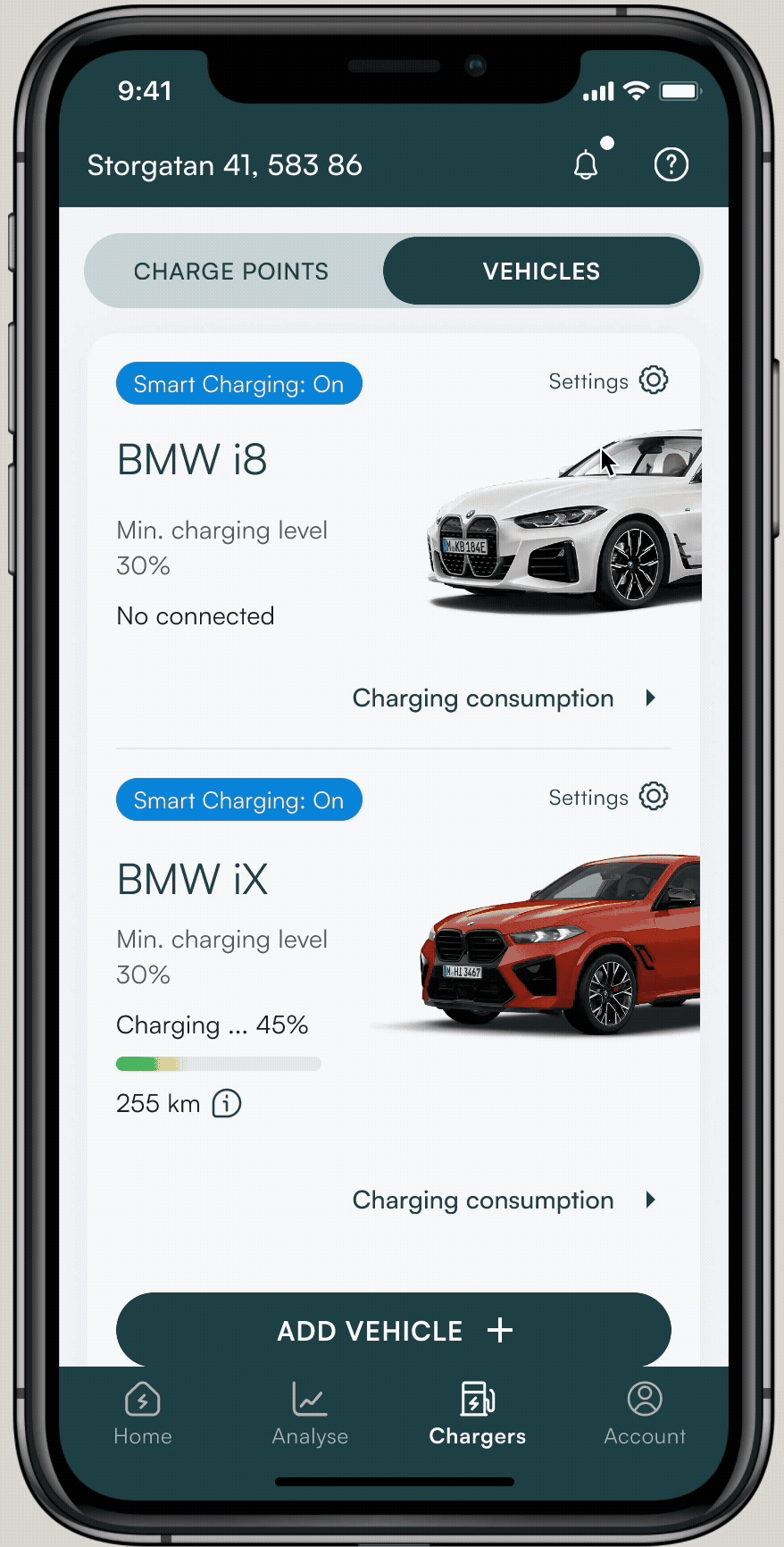Image resolution: width=784 pixels, height=1547 pixels.
Task: Open the Chargers tab
Action: click(477, 1414)
